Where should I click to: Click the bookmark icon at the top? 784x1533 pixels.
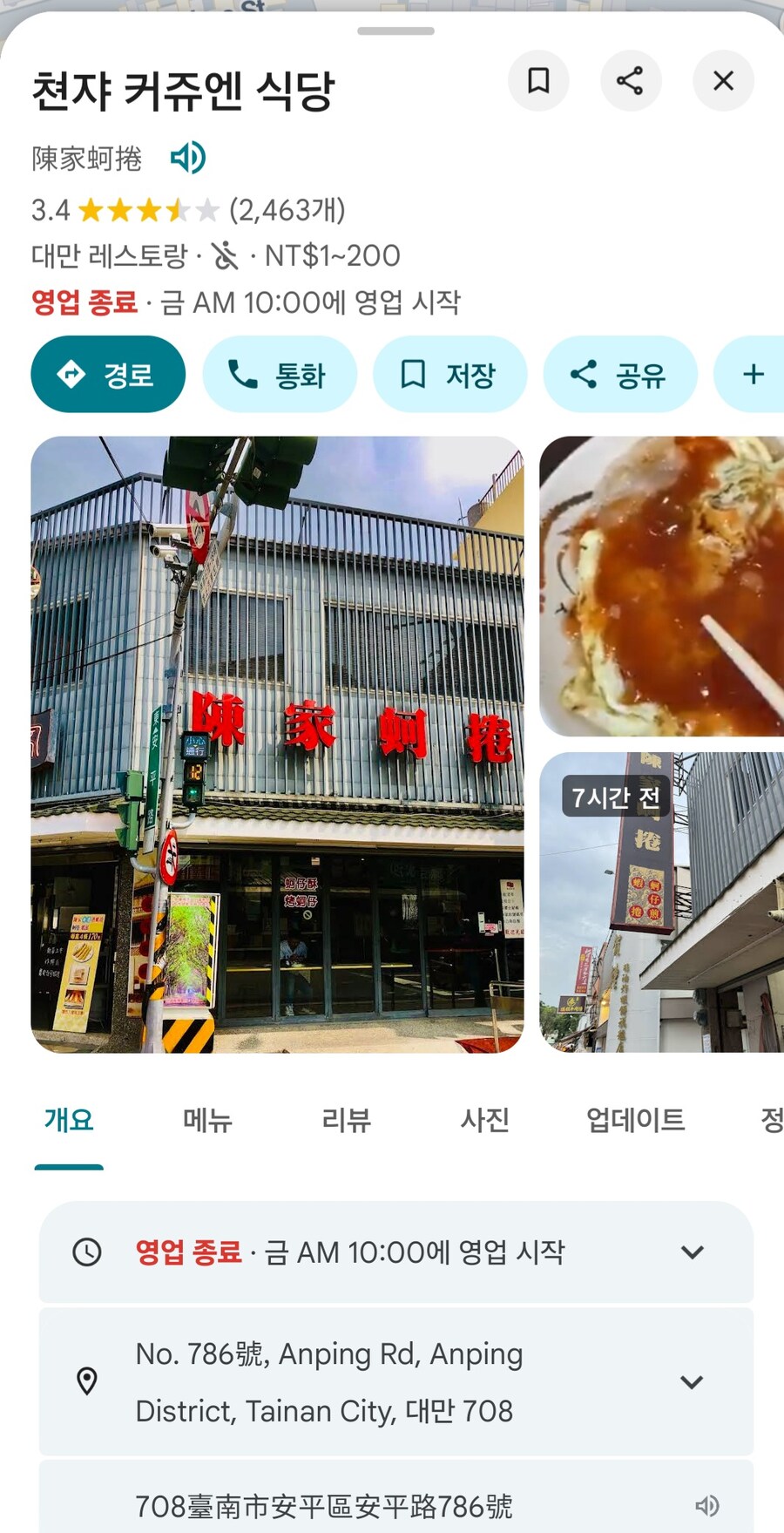pyautogui.click(x=538, y=80)
